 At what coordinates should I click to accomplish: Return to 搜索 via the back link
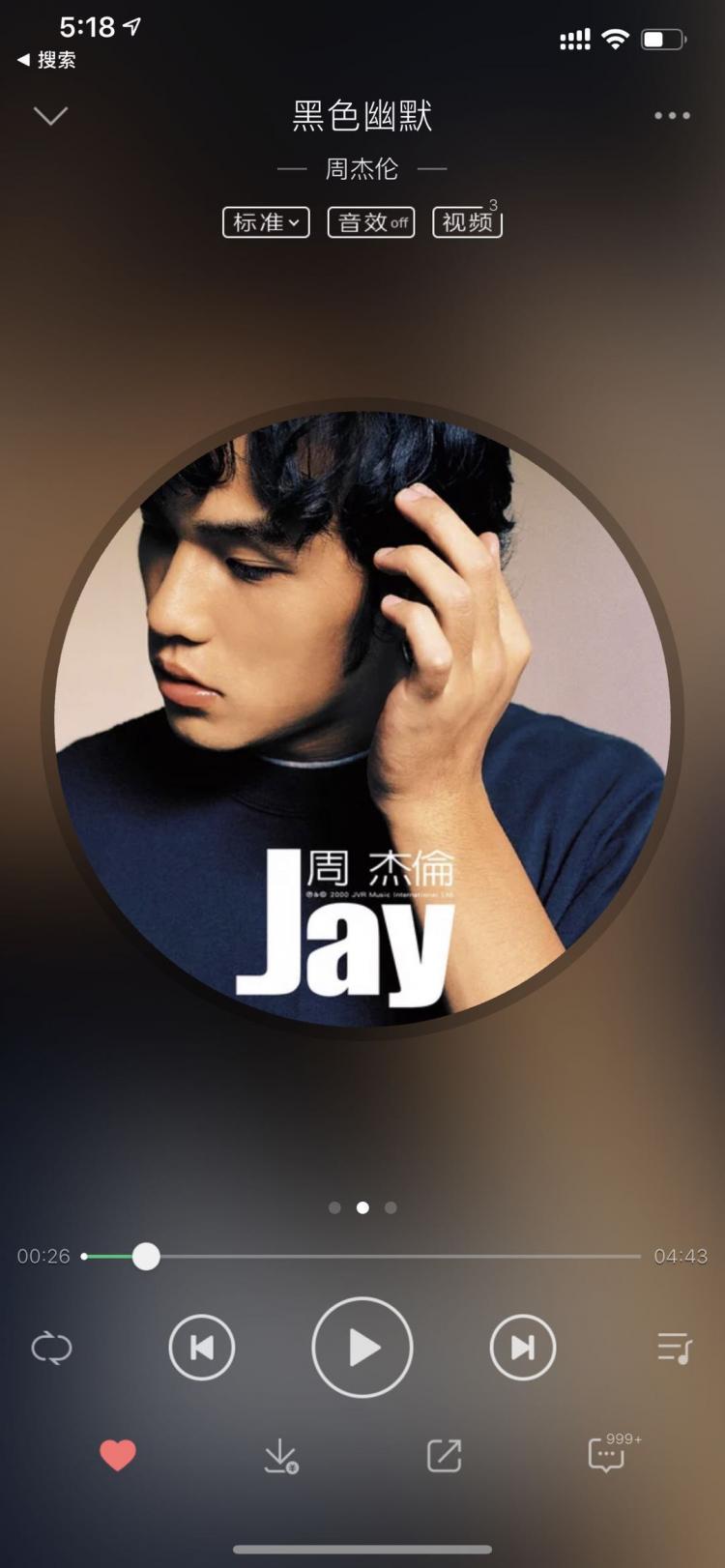pyautogui.click(x=46, y=60)
